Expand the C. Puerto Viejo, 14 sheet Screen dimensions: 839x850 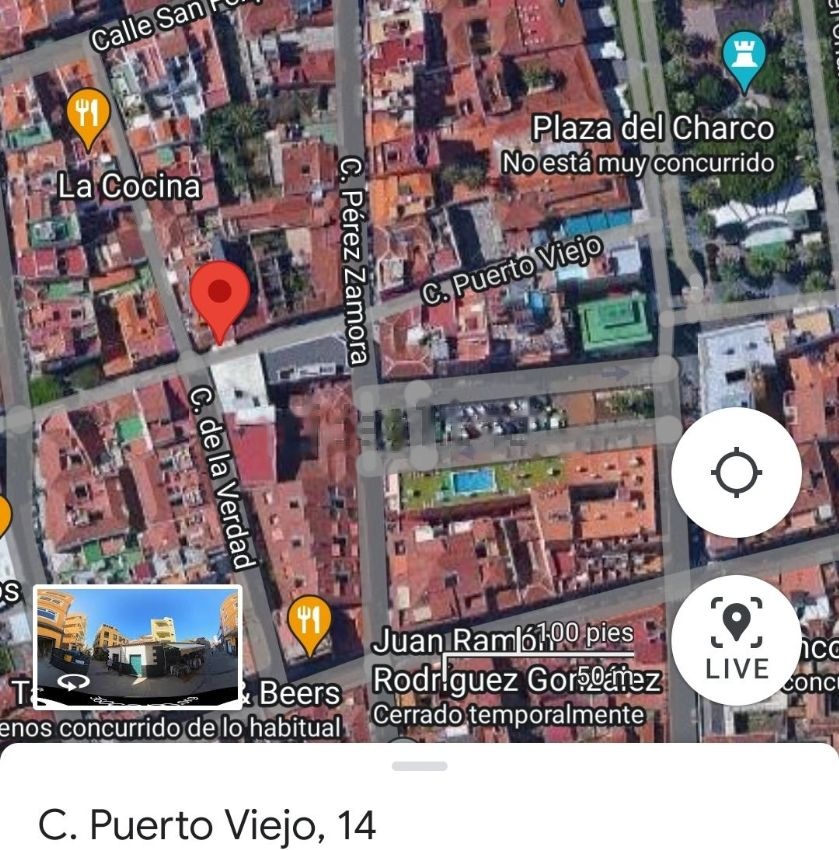(x=420, y=765)
